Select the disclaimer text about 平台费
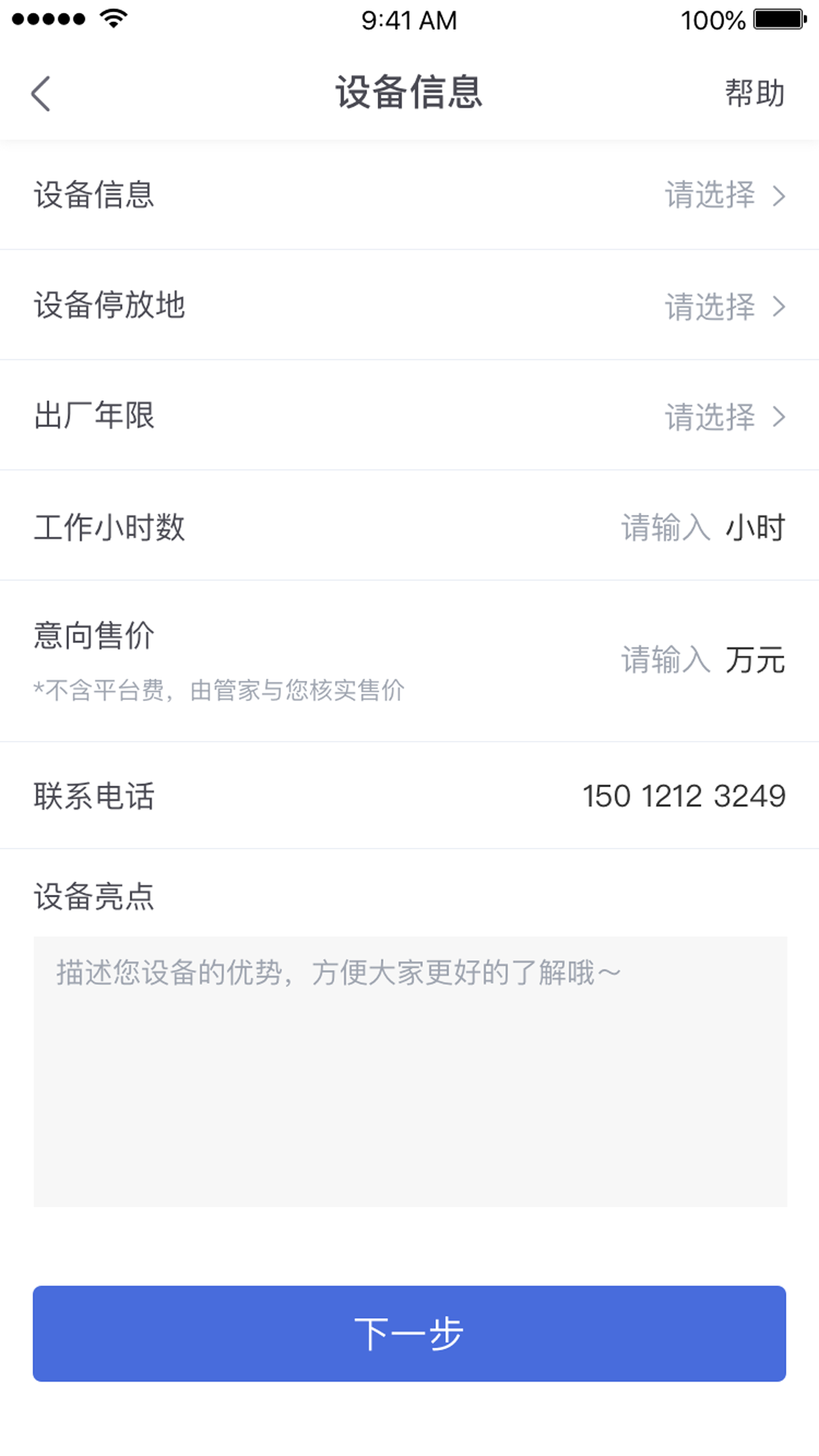The image size is (819, 1456). click(x=219, y=690)
